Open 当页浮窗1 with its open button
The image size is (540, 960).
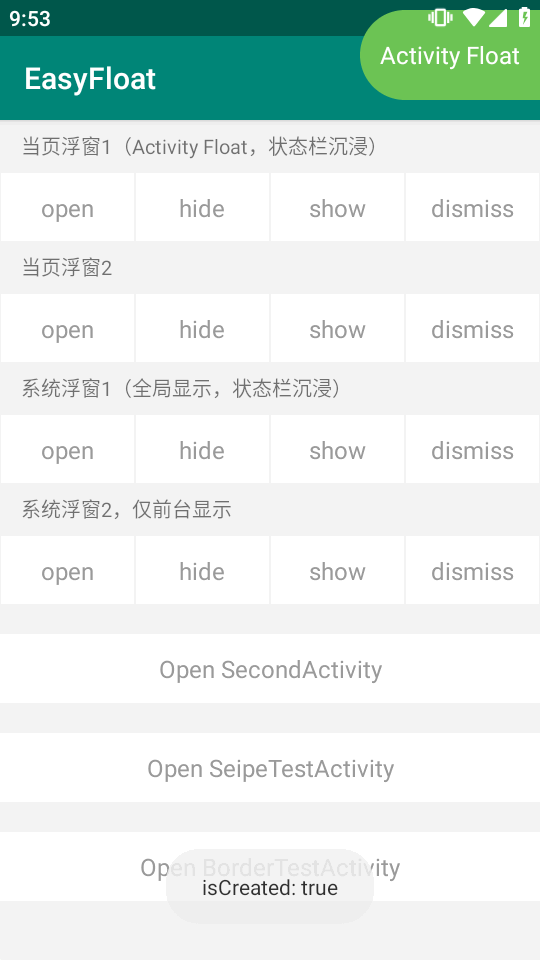tap(67, 207)
